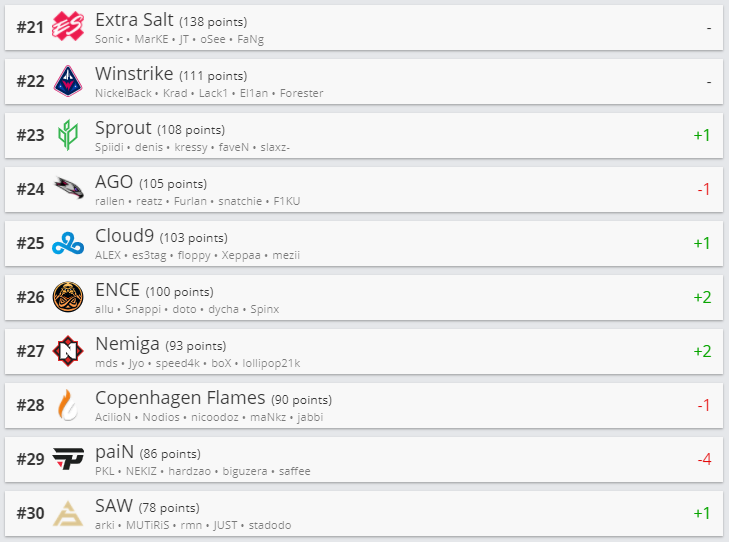This screenshot has height=542, width=729.
Task: Open AGO's ranking details
Action: pos(364,189)
